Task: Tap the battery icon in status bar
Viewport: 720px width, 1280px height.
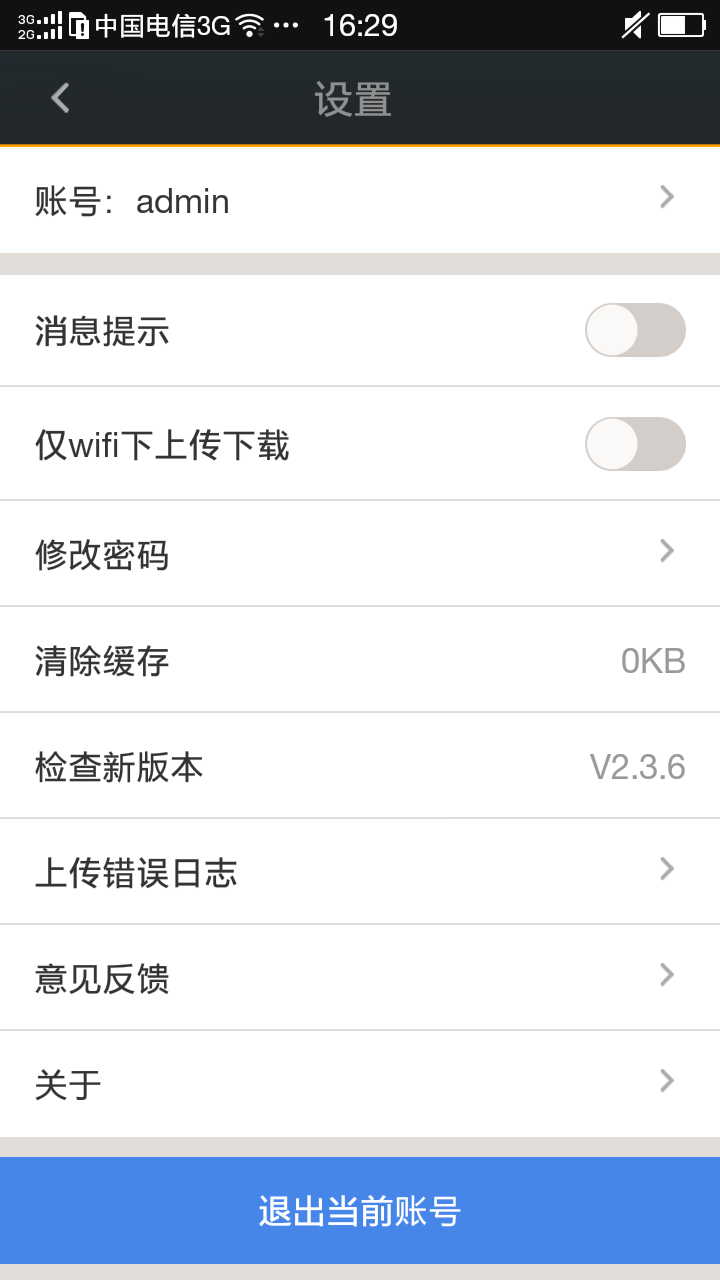Action: 679,23
